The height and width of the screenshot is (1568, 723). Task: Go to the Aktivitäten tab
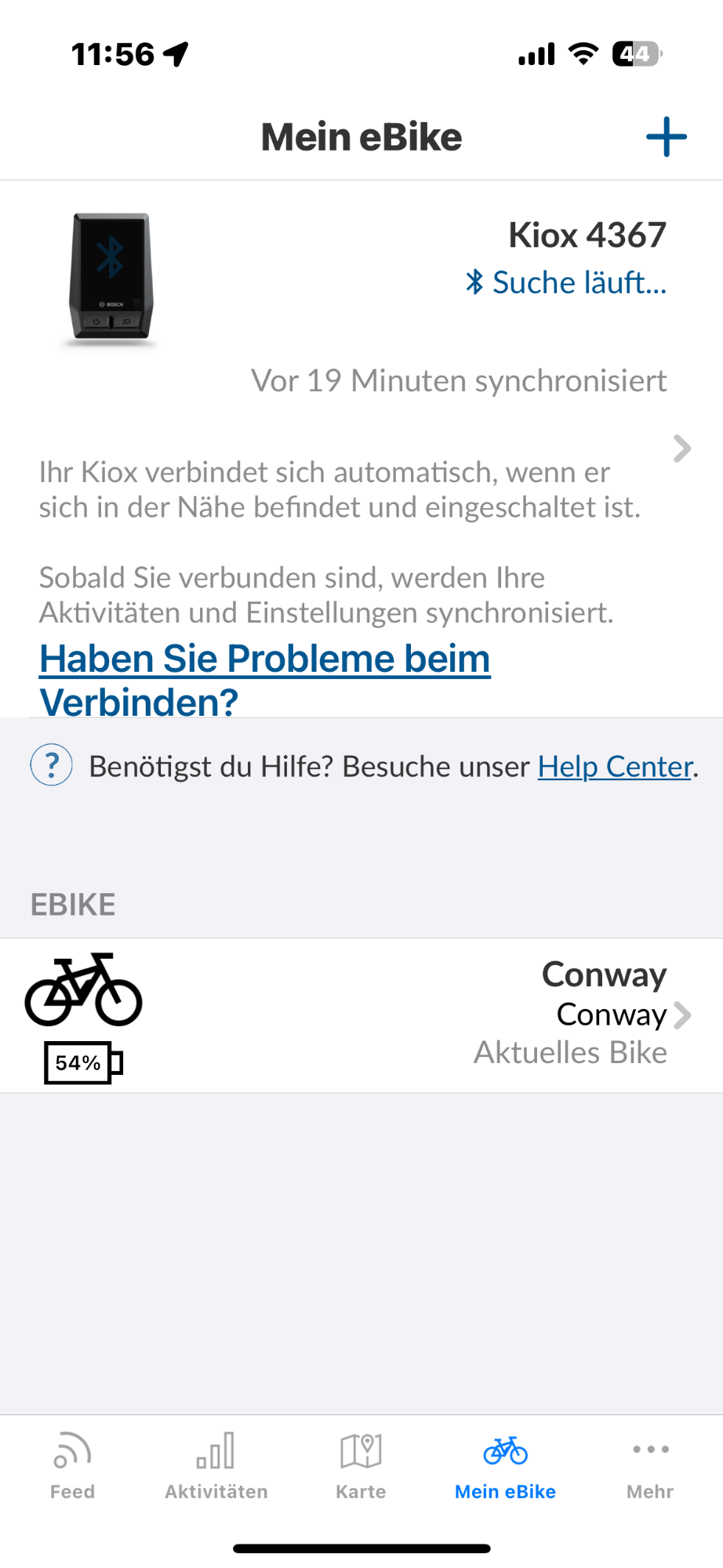coord(216,1466)
